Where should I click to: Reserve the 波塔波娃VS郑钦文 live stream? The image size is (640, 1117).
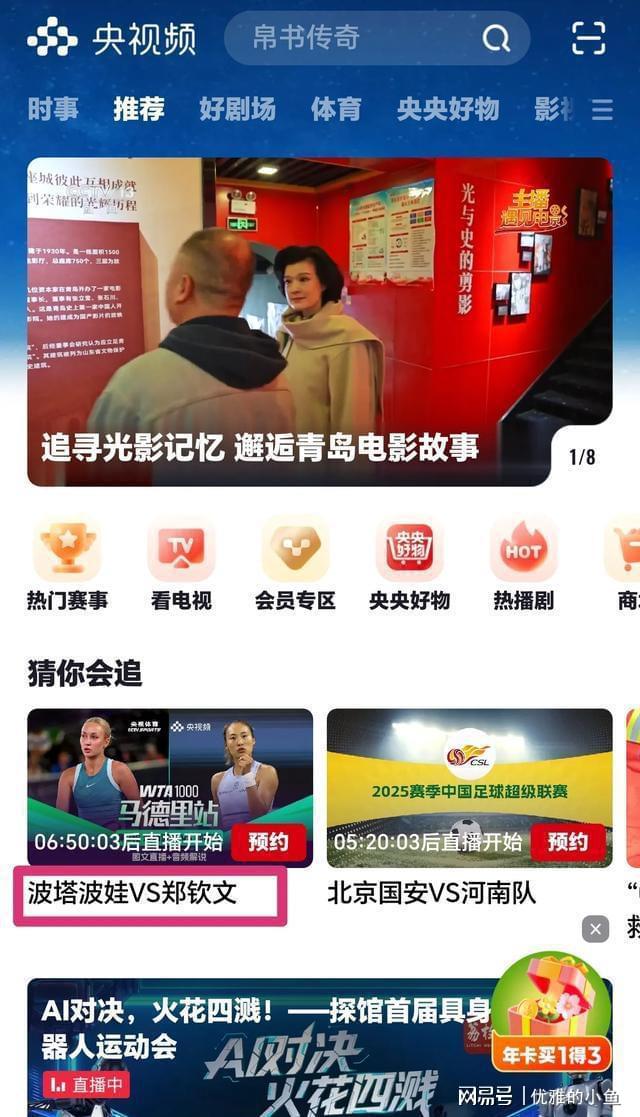tap(268, 842)
